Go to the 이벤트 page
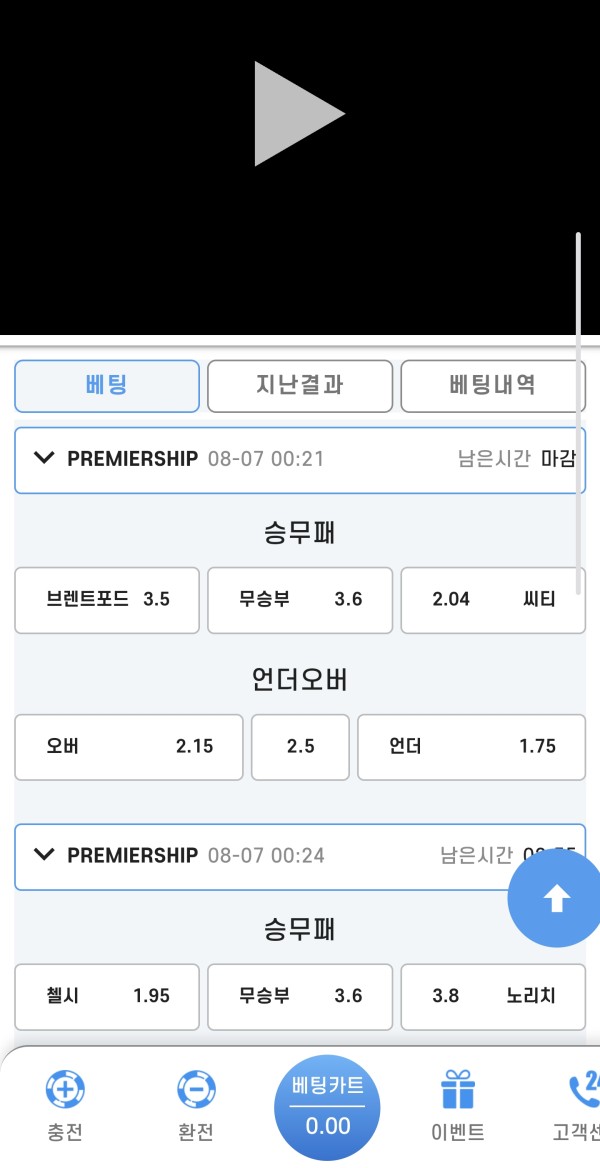This screenshot has height=1168, width=600. [x=458, y=1107]
